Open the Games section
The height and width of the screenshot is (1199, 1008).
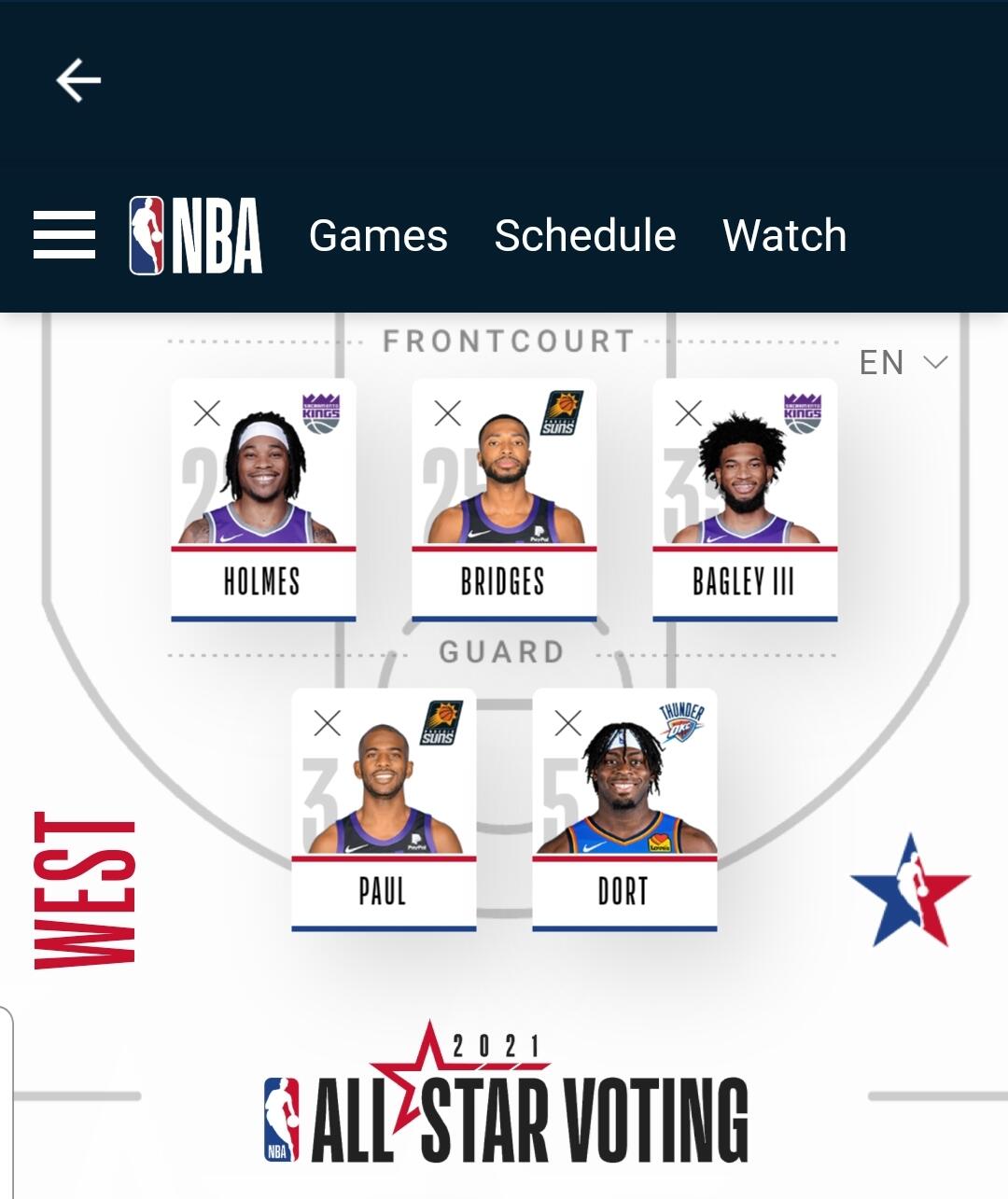pos(378,235)
